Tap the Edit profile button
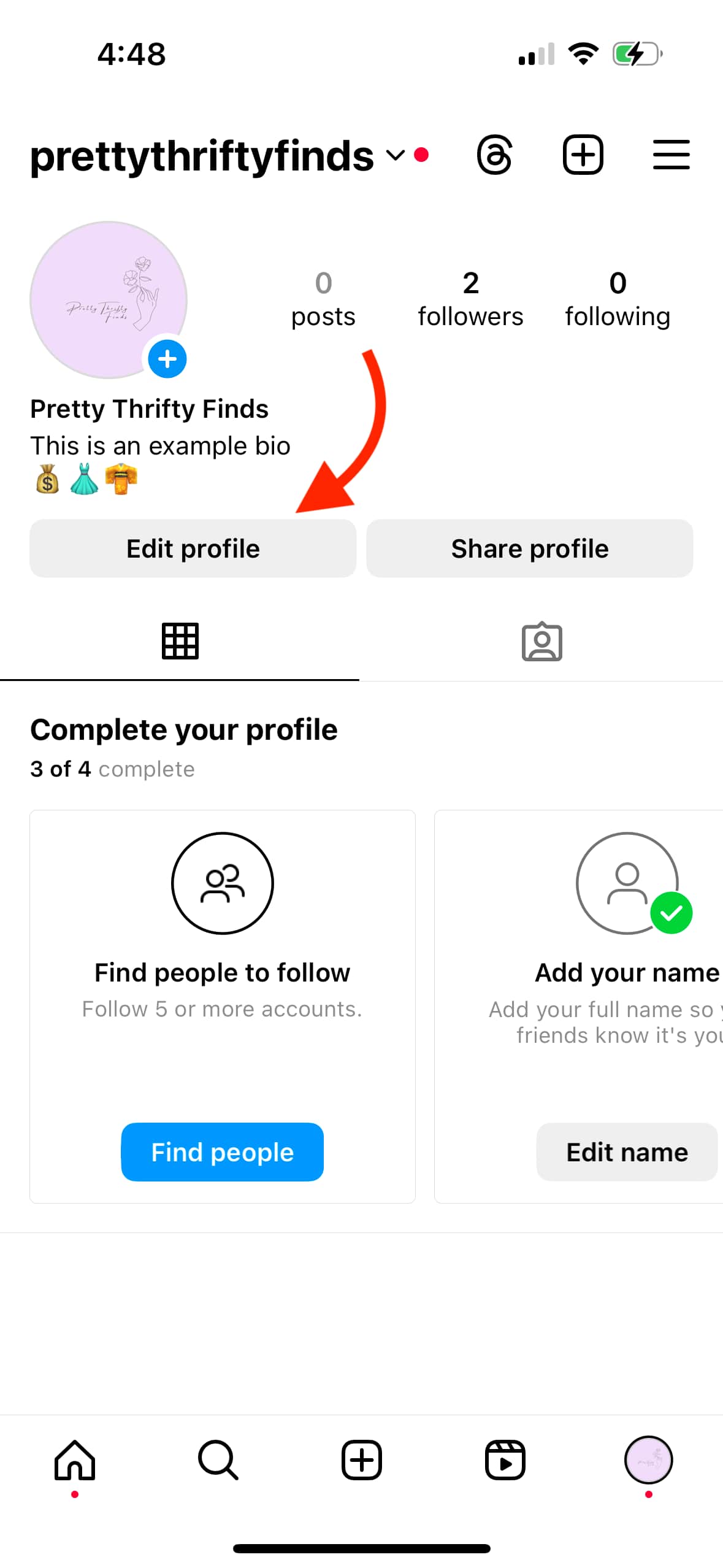723x1568 pixels. coord(193,548)
